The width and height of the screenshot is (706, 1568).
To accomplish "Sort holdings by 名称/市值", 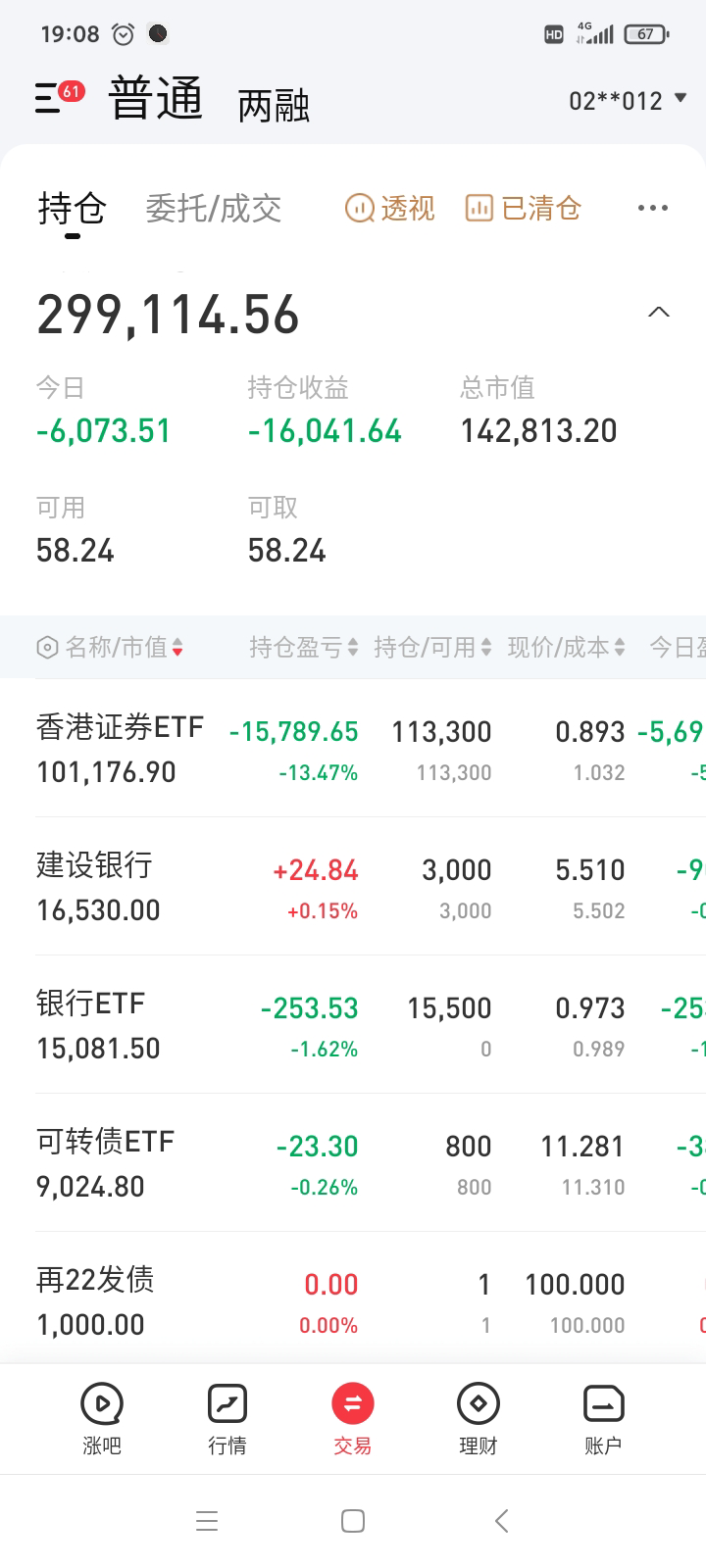I will tap(110, 647).
